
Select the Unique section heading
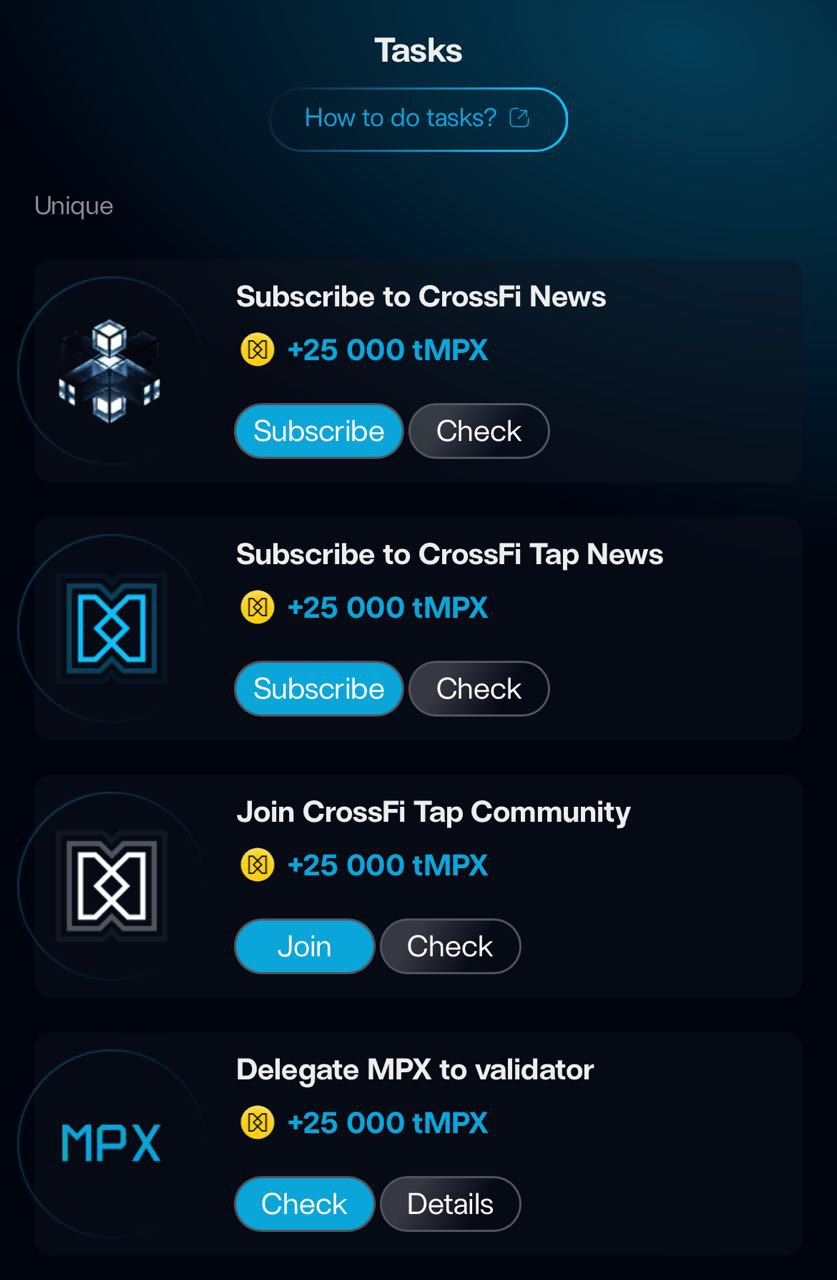coord(74,206)
